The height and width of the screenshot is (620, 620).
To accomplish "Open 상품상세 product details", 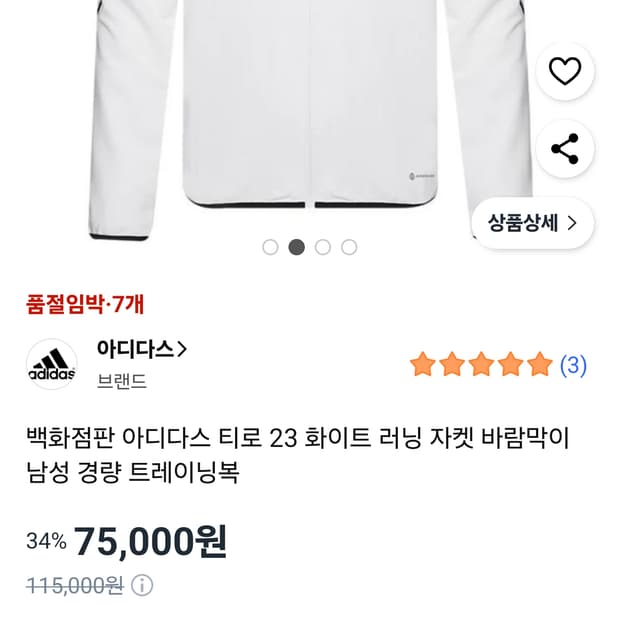I will (x=533, y=224).
